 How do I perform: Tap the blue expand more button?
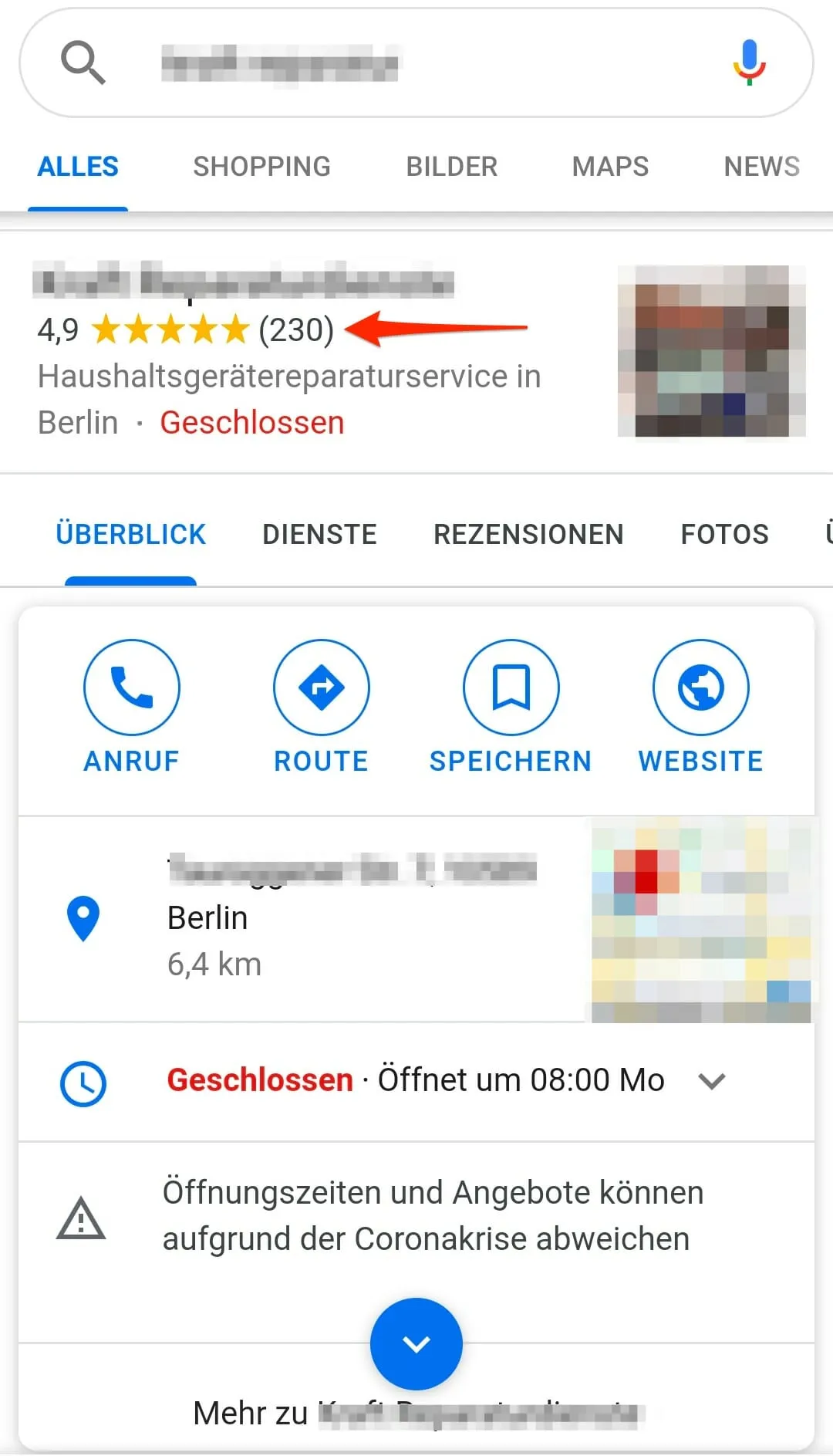coord(416,1343)
